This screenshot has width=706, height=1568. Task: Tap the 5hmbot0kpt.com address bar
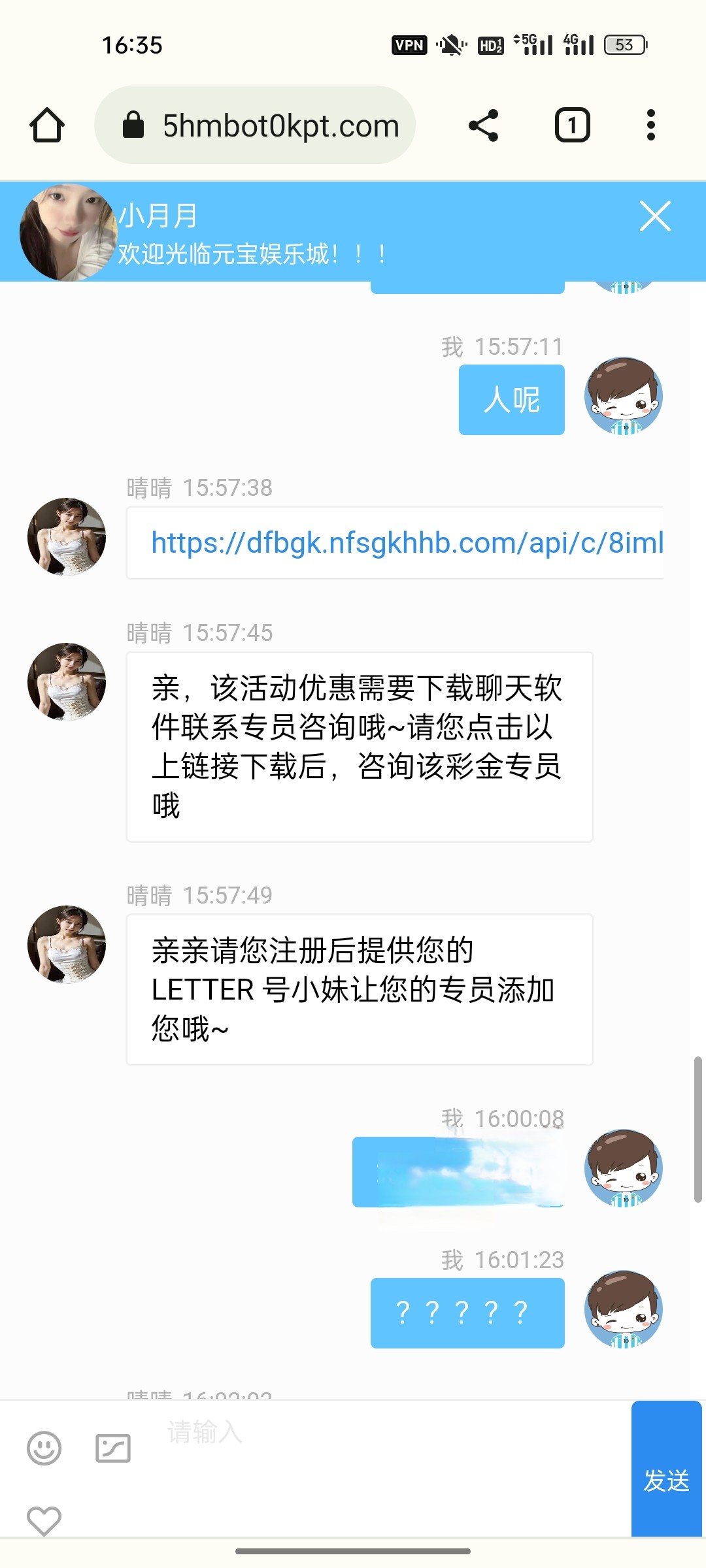pos(255,125)
